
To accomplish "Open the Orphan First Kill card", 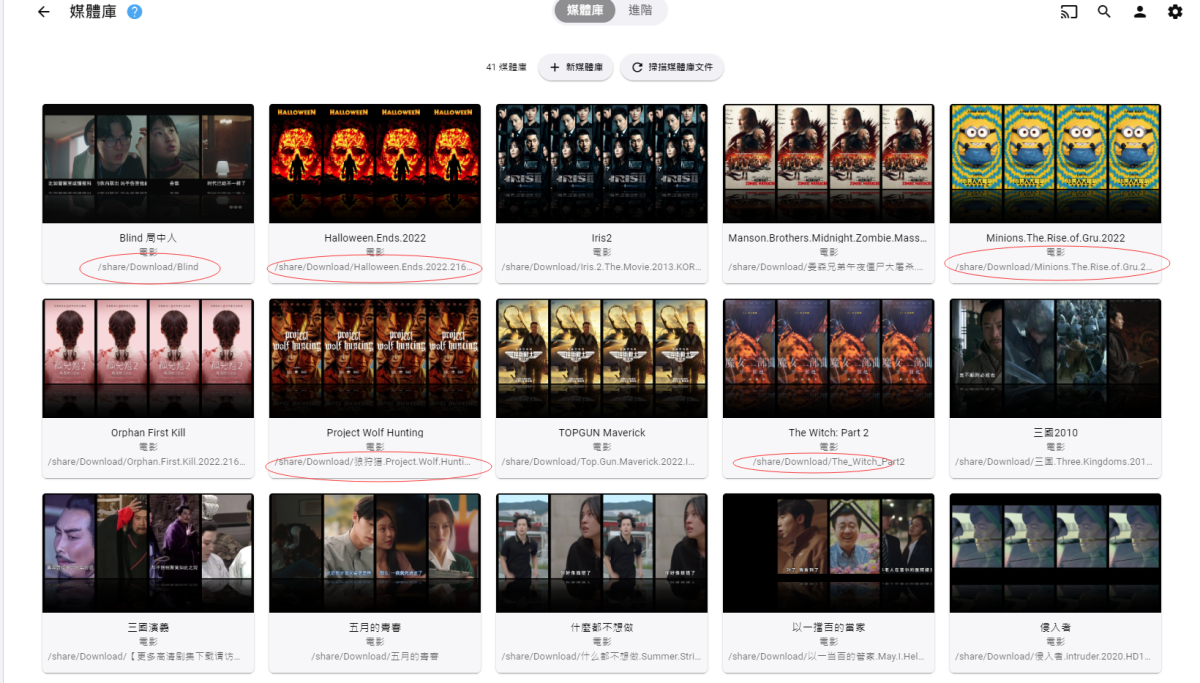I will click(x=148, y=358).
